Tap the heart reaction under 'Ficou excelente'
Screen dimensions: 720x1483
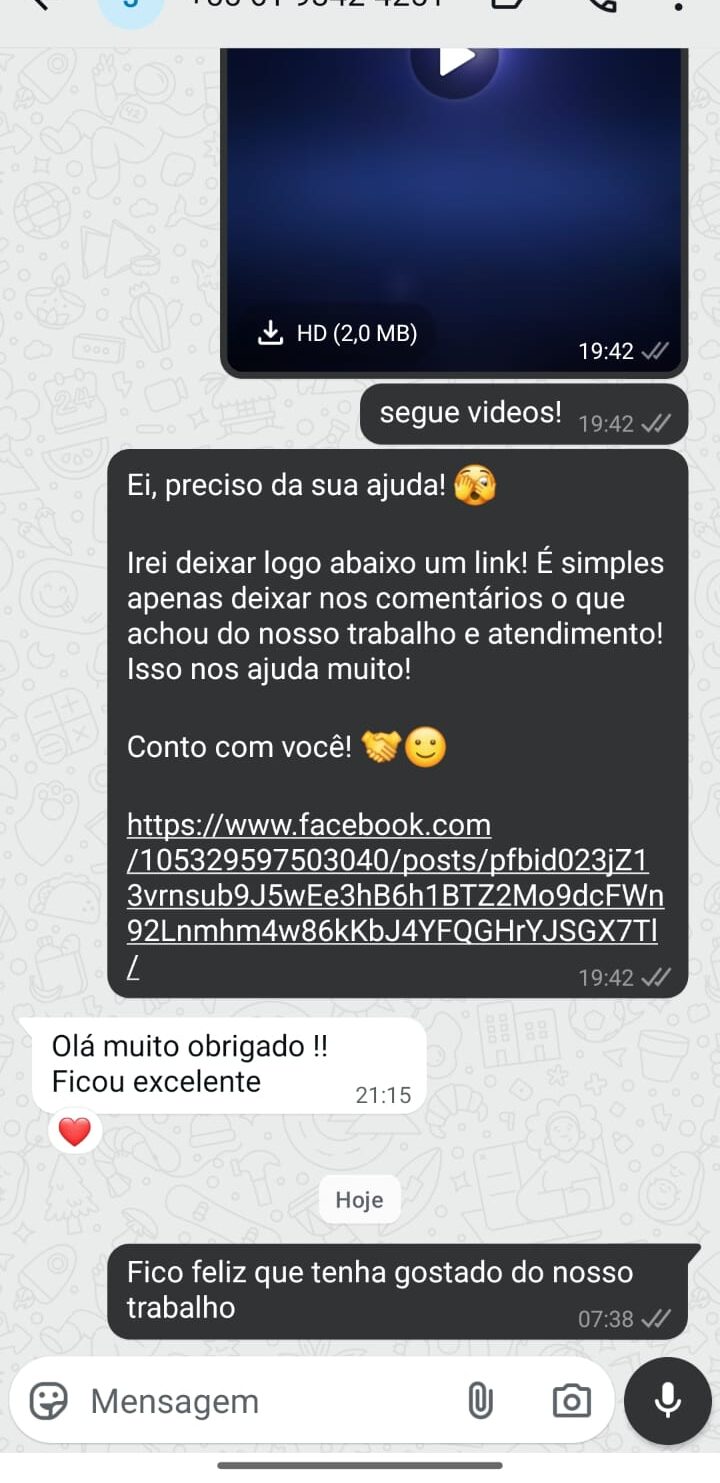coord(75,1132)
